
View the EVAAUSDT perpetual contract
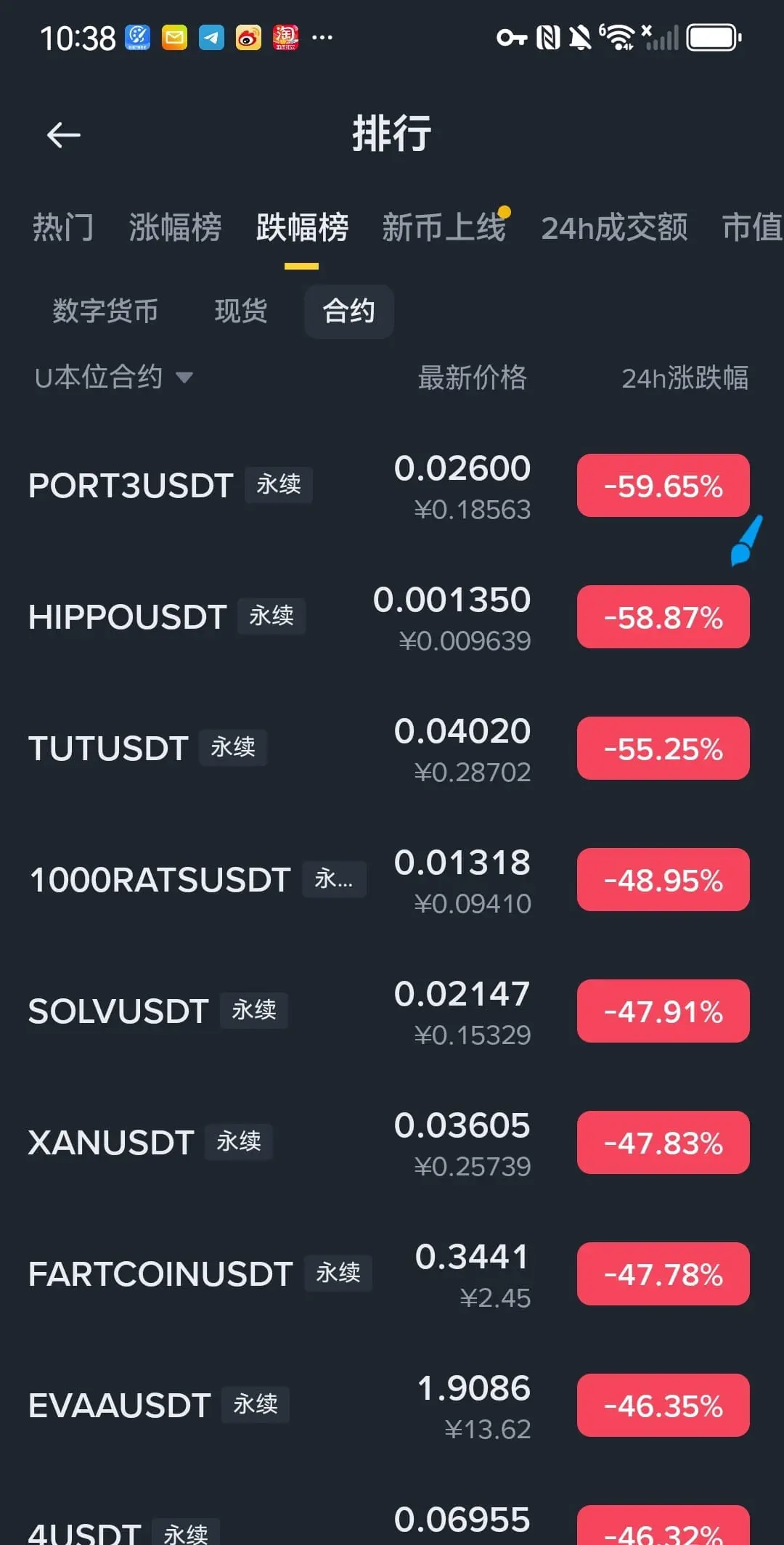120,1406
